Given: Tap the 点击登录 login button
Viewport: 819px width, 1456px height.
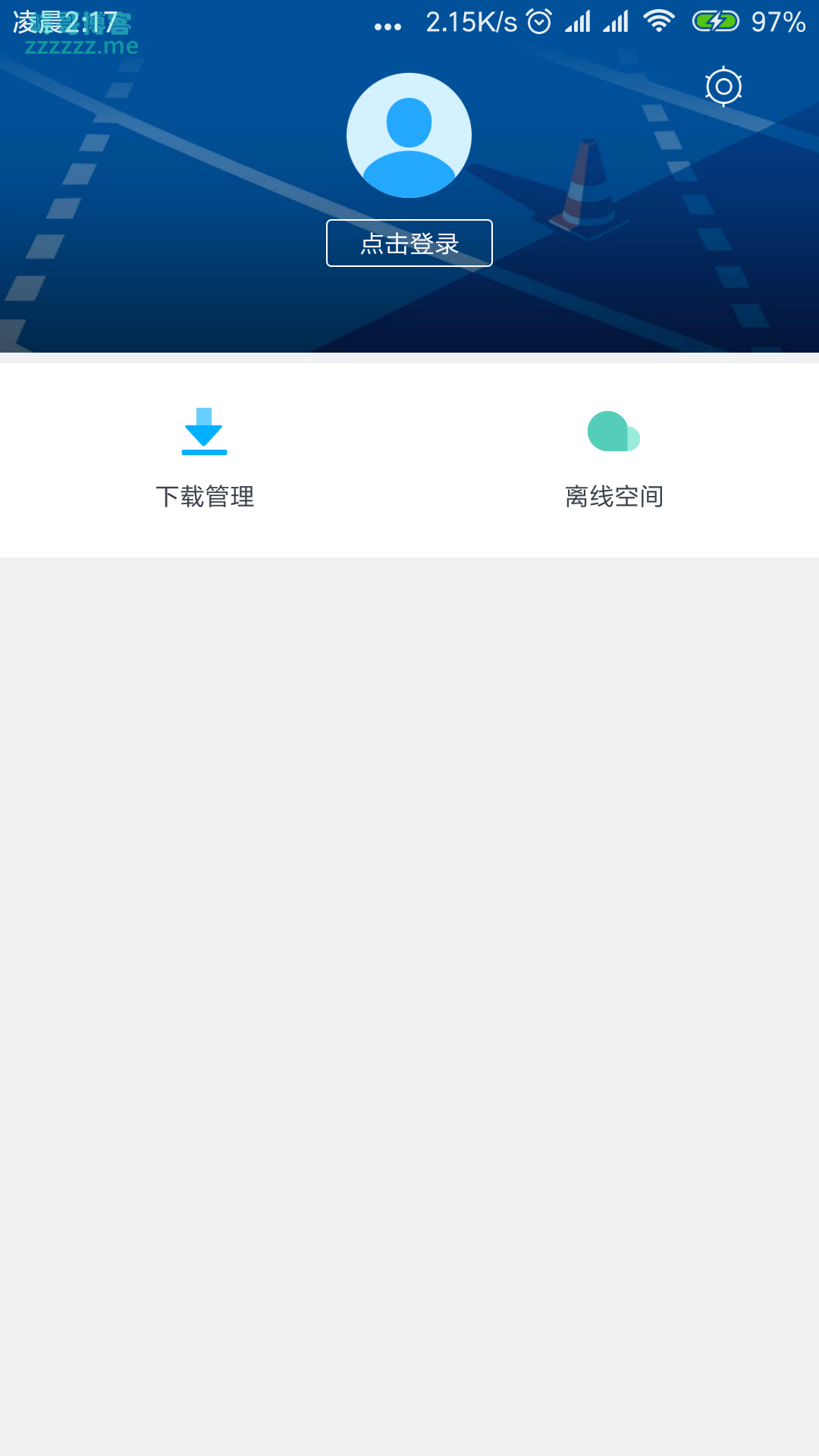Looking at the screenshot, I should pyautogui.click(x=409, y=243).
